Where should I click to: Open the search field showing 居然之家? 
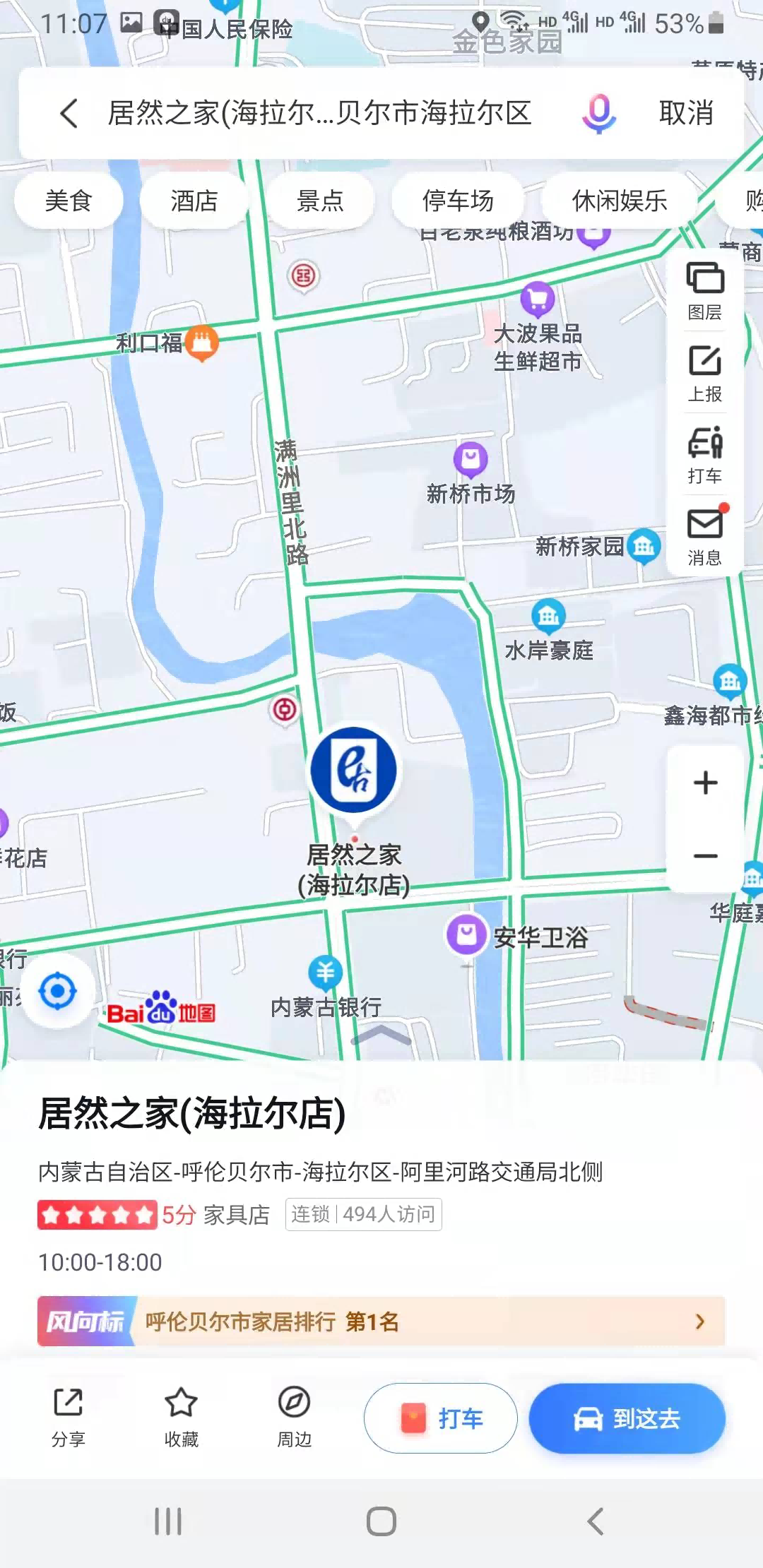click(x=319, y=113)
